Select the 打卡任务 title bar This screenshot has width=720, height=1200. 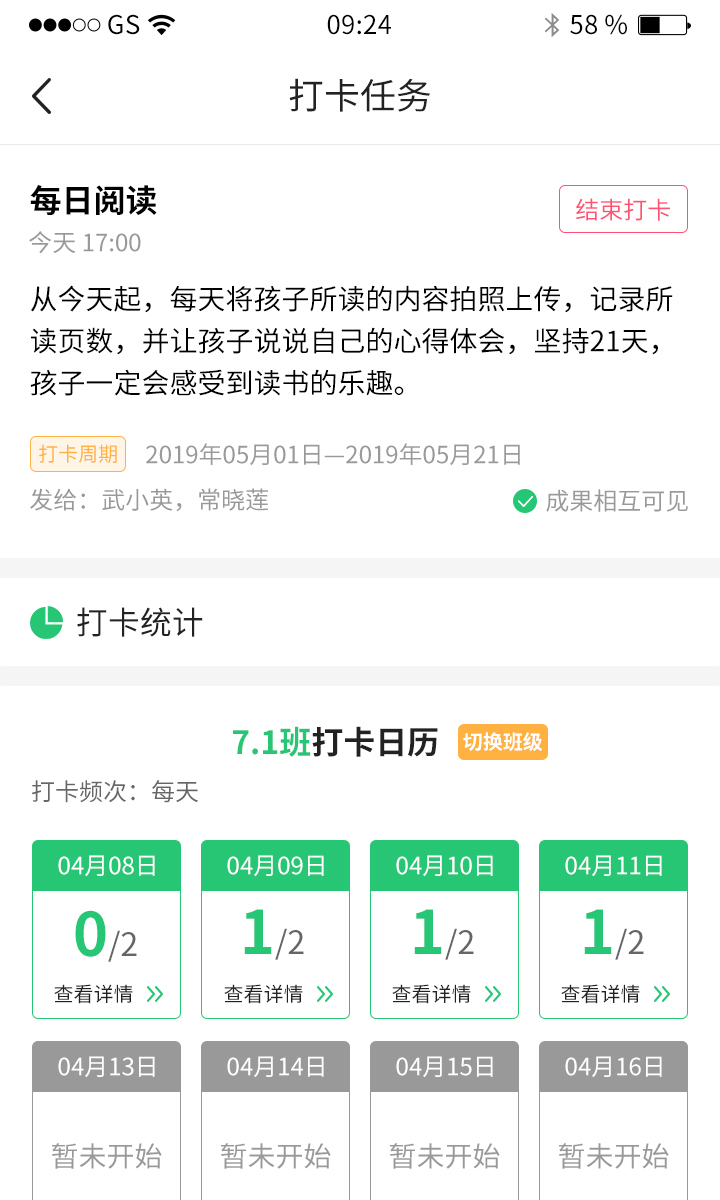point(360,96)
